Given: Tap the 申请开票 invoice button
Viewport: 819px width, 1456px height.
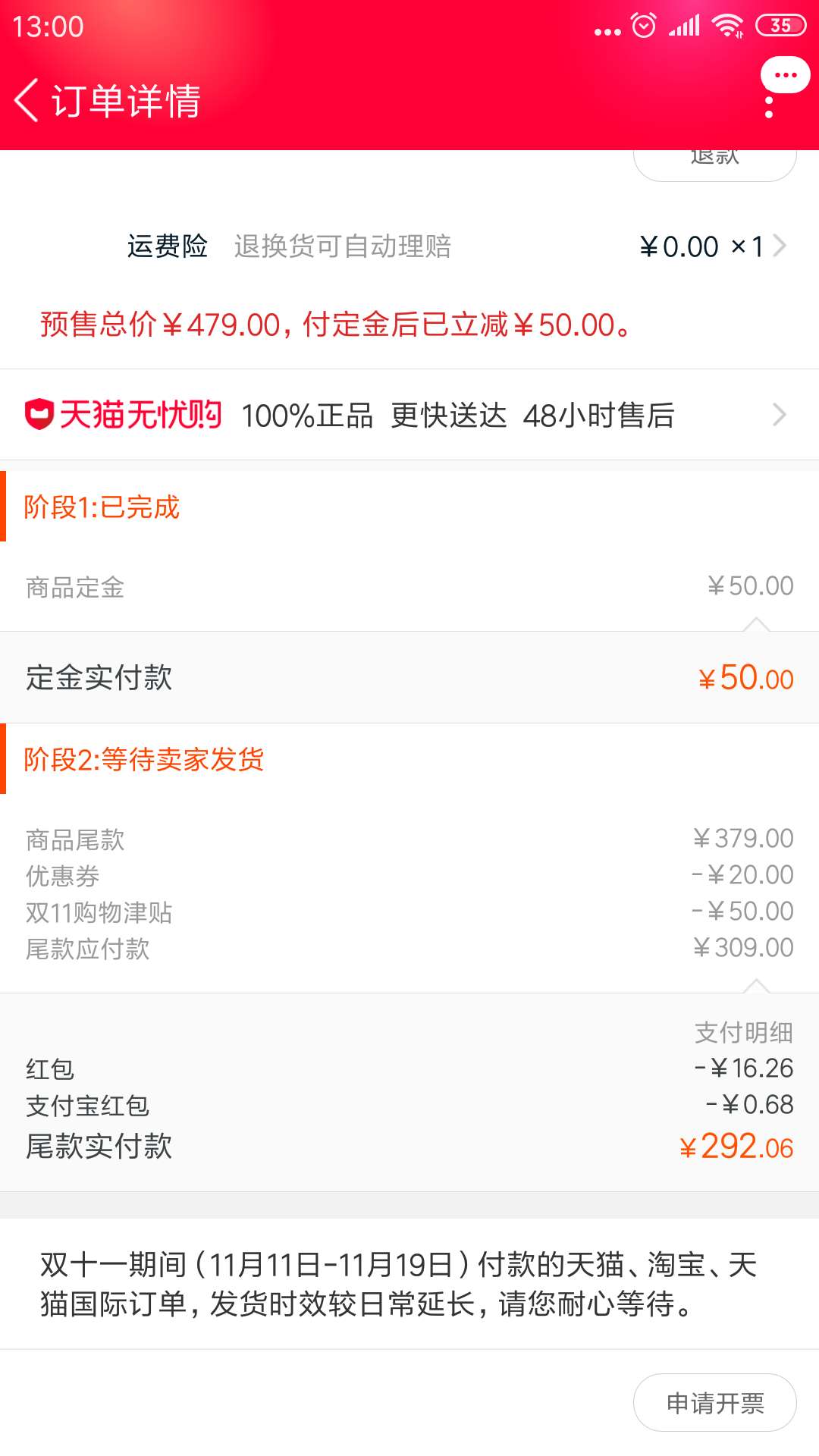Looking at the screenshot, I should click(715, 1403).
